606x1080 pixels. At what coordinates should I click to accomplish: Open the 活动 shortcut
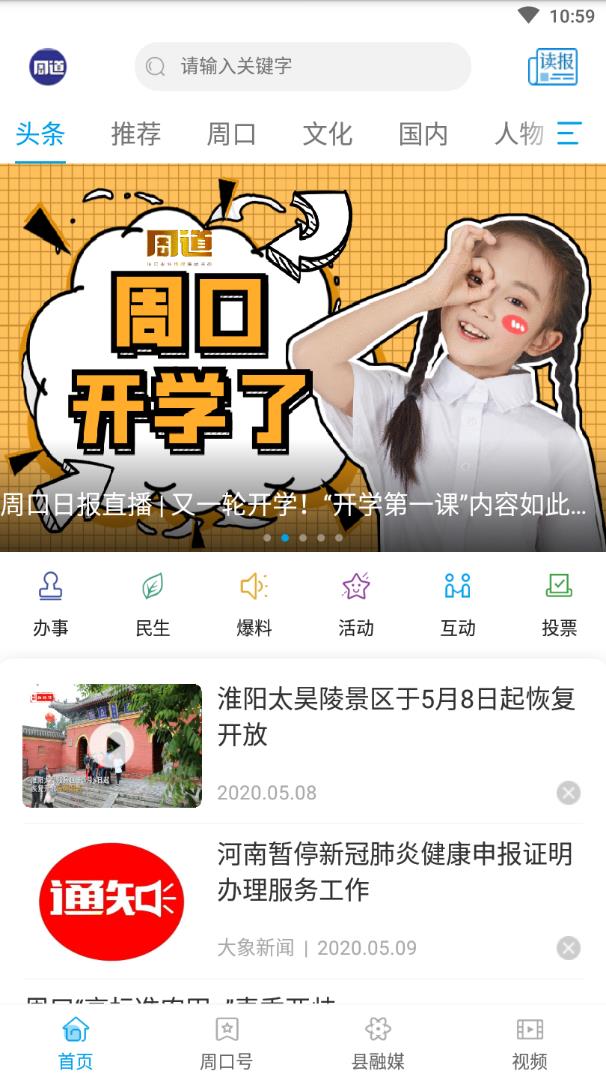tap(355, 604)
